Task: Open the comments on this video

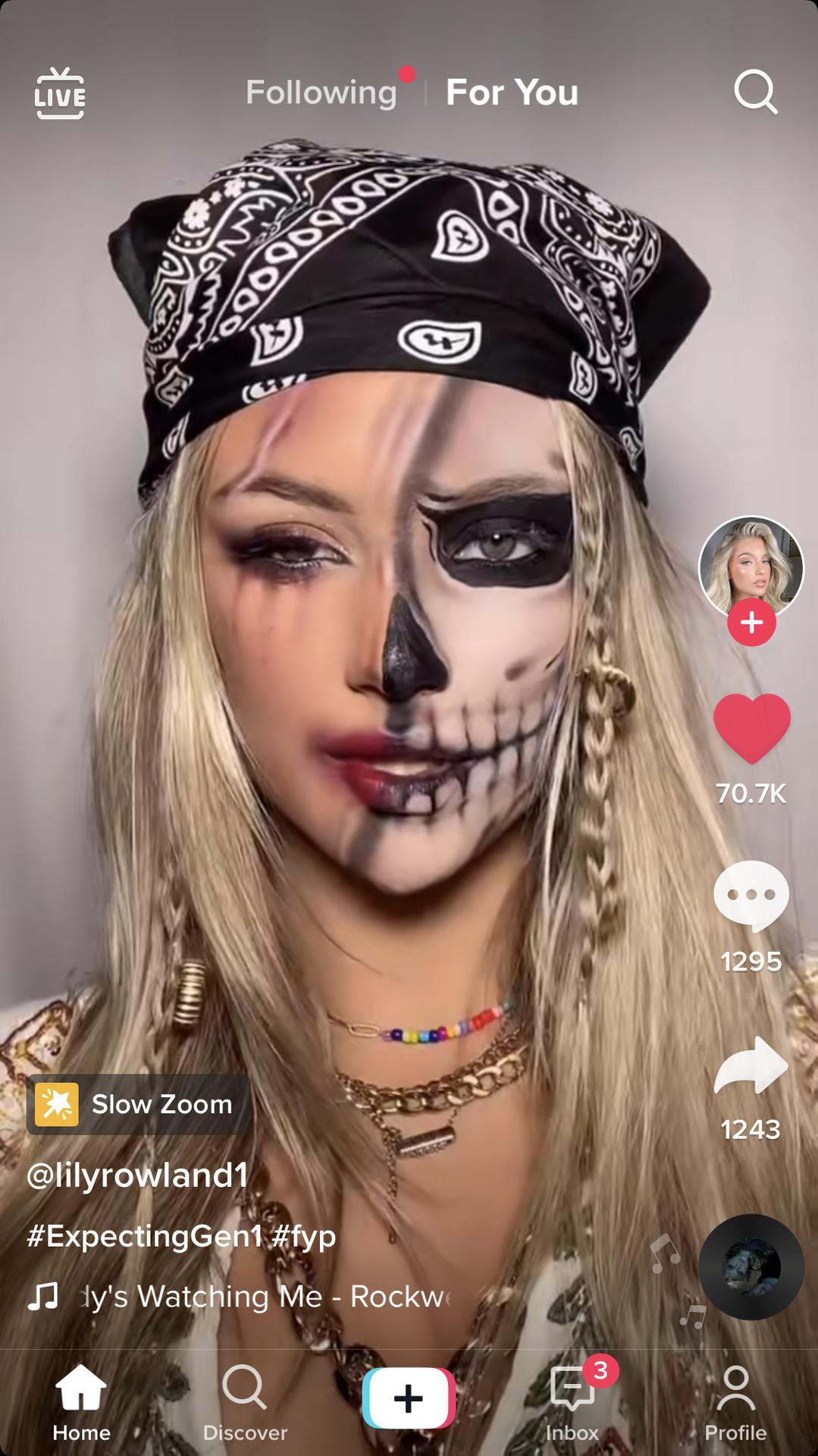Action: click(x=751, y=896)
